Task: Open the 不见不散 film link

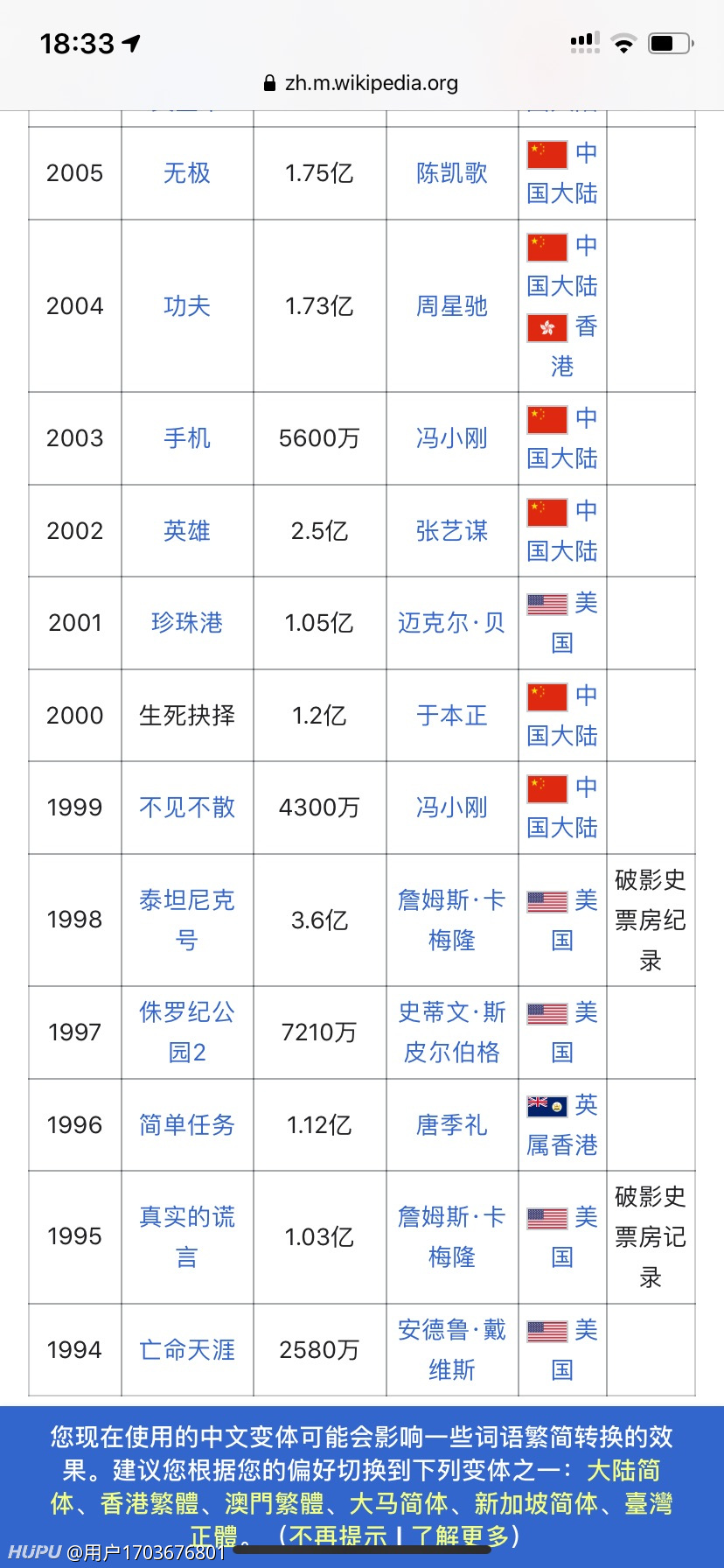Action: coord(187,808)
